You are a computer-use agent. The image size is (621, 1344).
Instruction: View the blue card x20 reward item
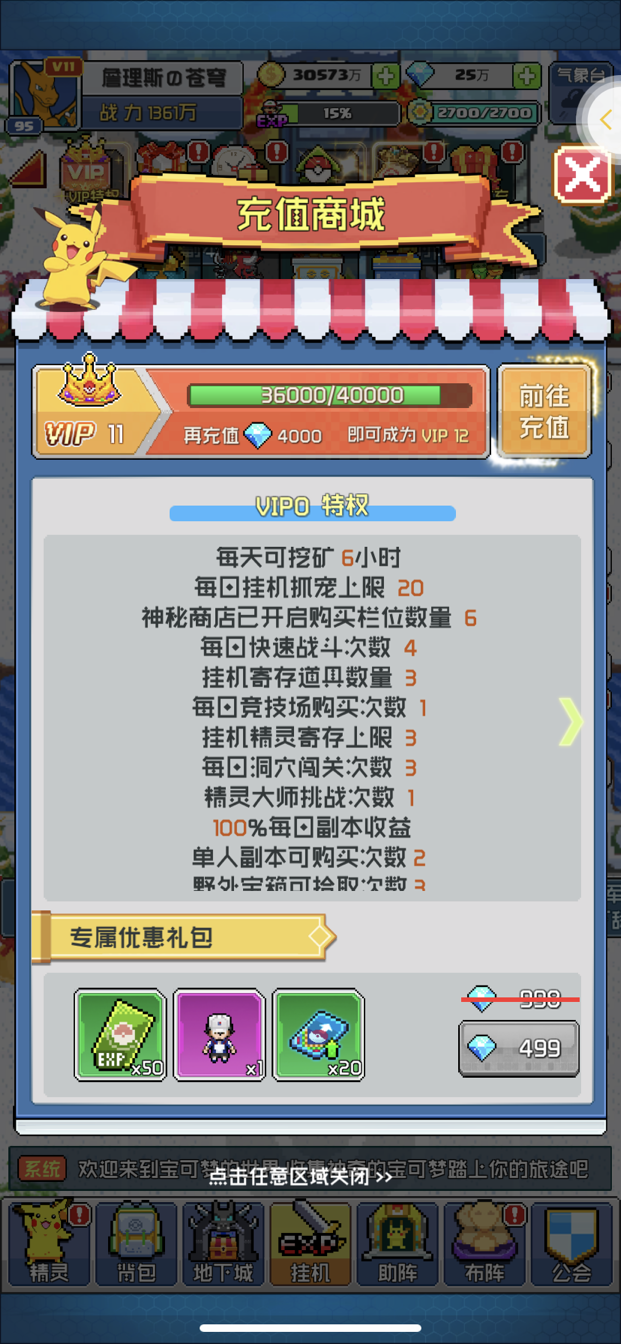click(x=319, y=1035)
